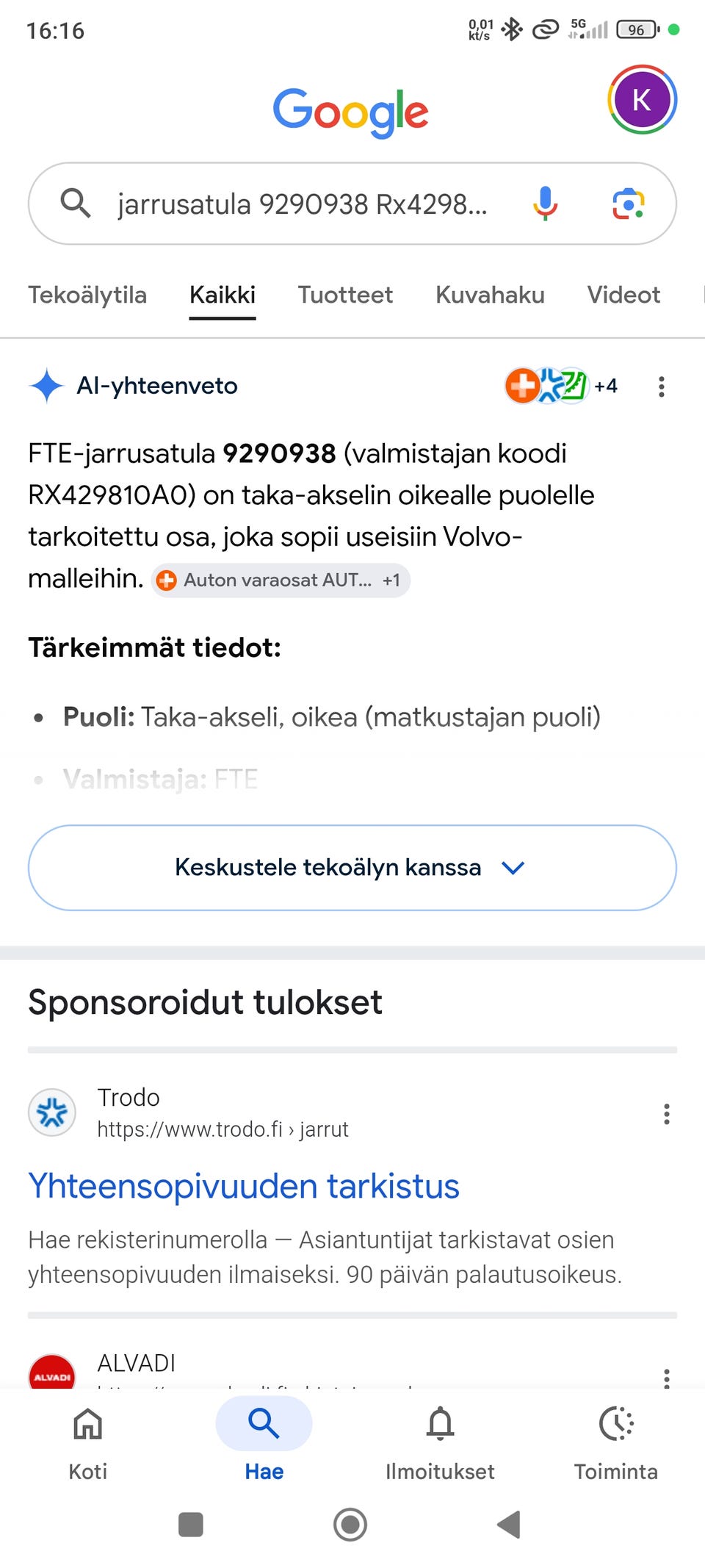The width and height of the screenshot is (705, 1568).
Task: Open Google Lens camera search
Action: point(628,204)
